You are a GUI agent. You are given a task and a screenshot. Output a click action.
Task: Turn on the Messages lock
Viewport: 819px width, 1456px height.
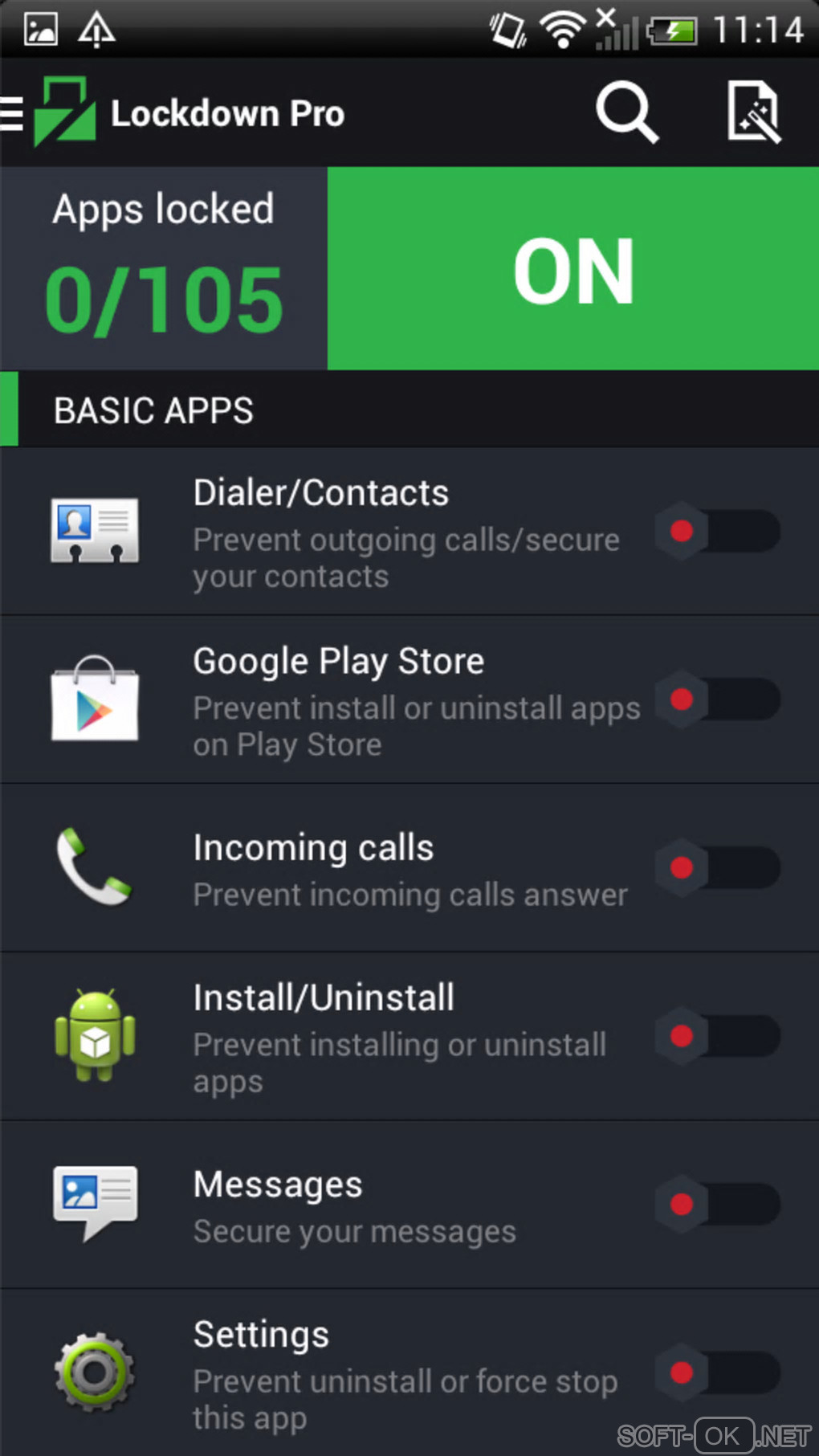[716, 1204]
